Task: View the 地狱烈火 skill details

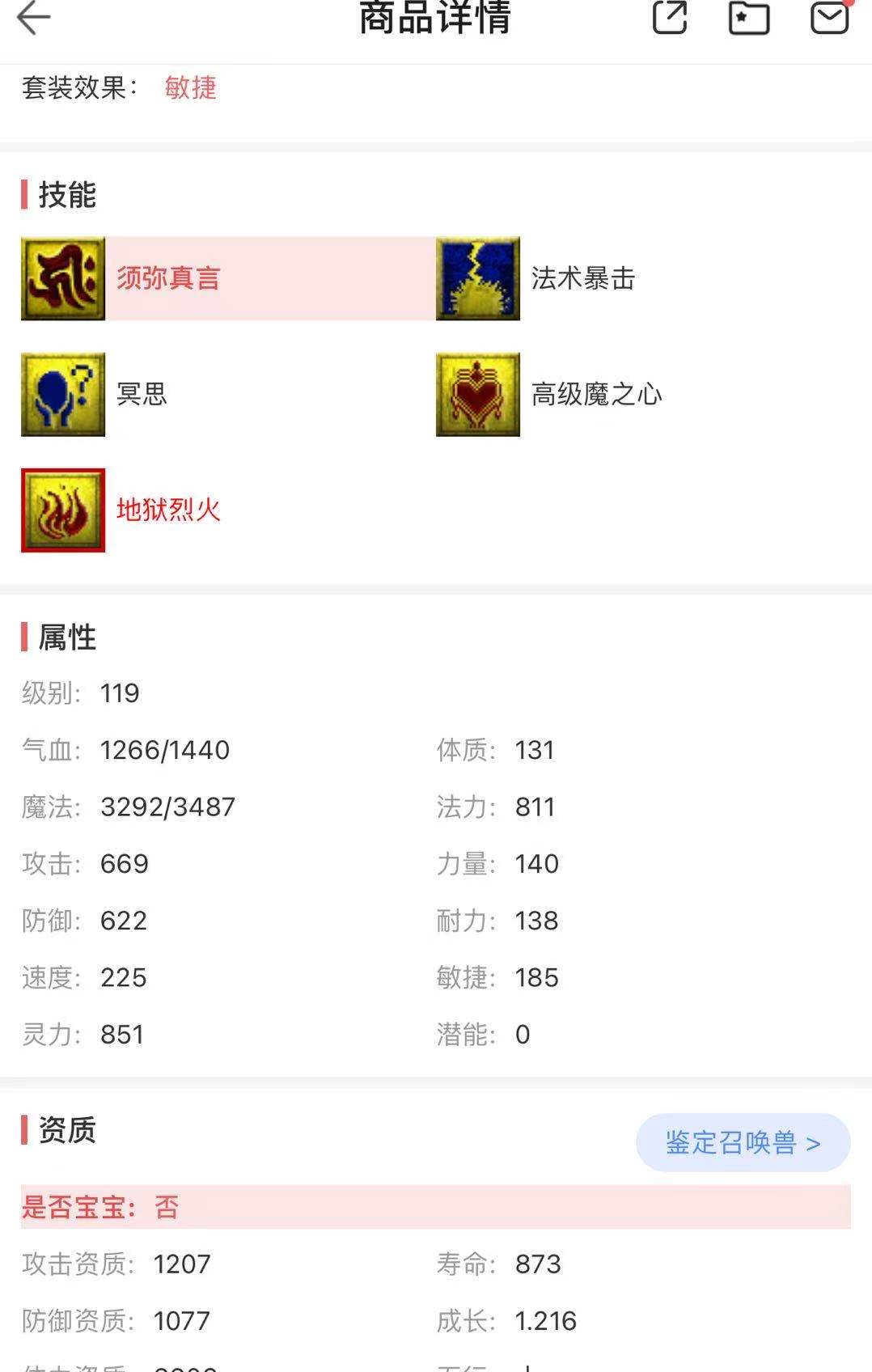Action: [63, 510]
